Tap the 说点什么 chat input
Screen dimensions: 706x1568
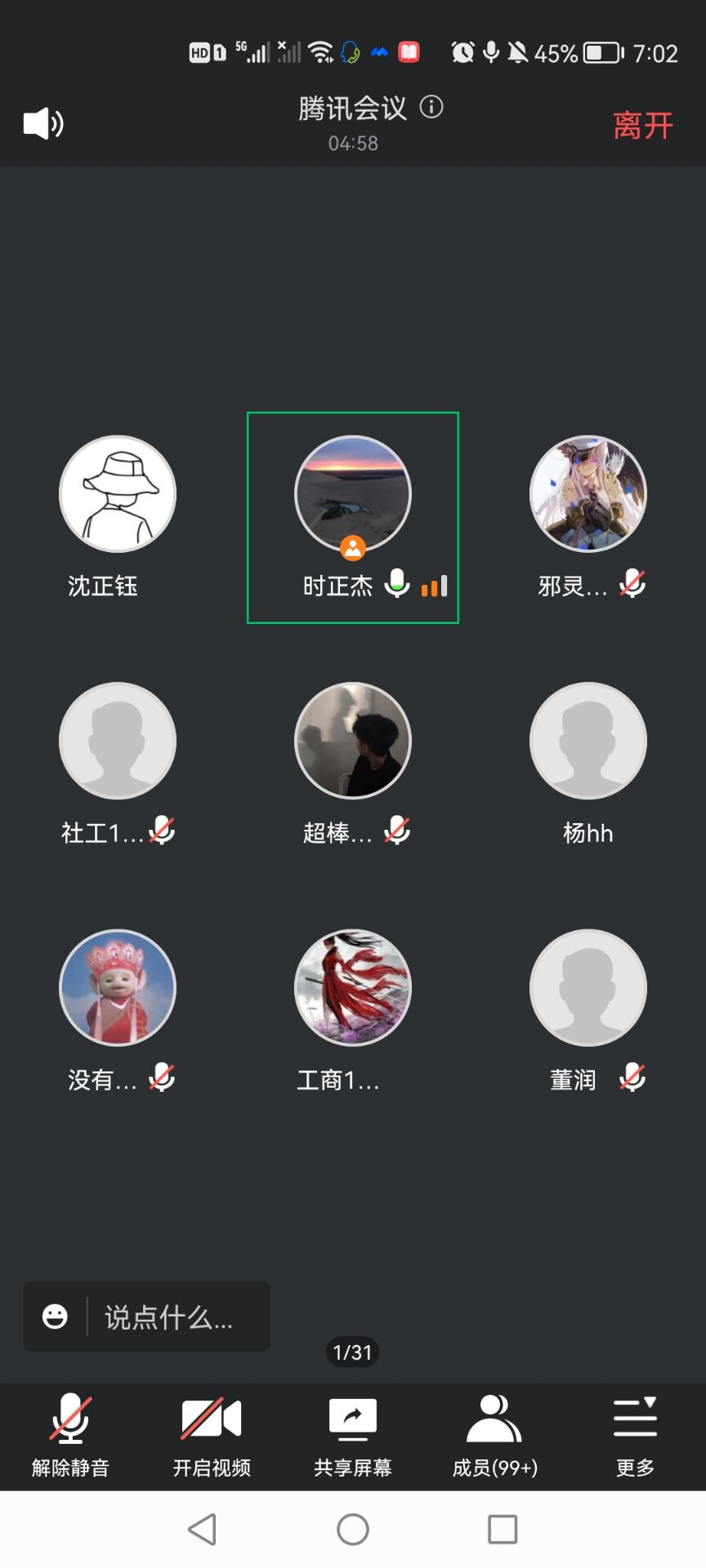pyautogui.click(x=176, y=1316)
